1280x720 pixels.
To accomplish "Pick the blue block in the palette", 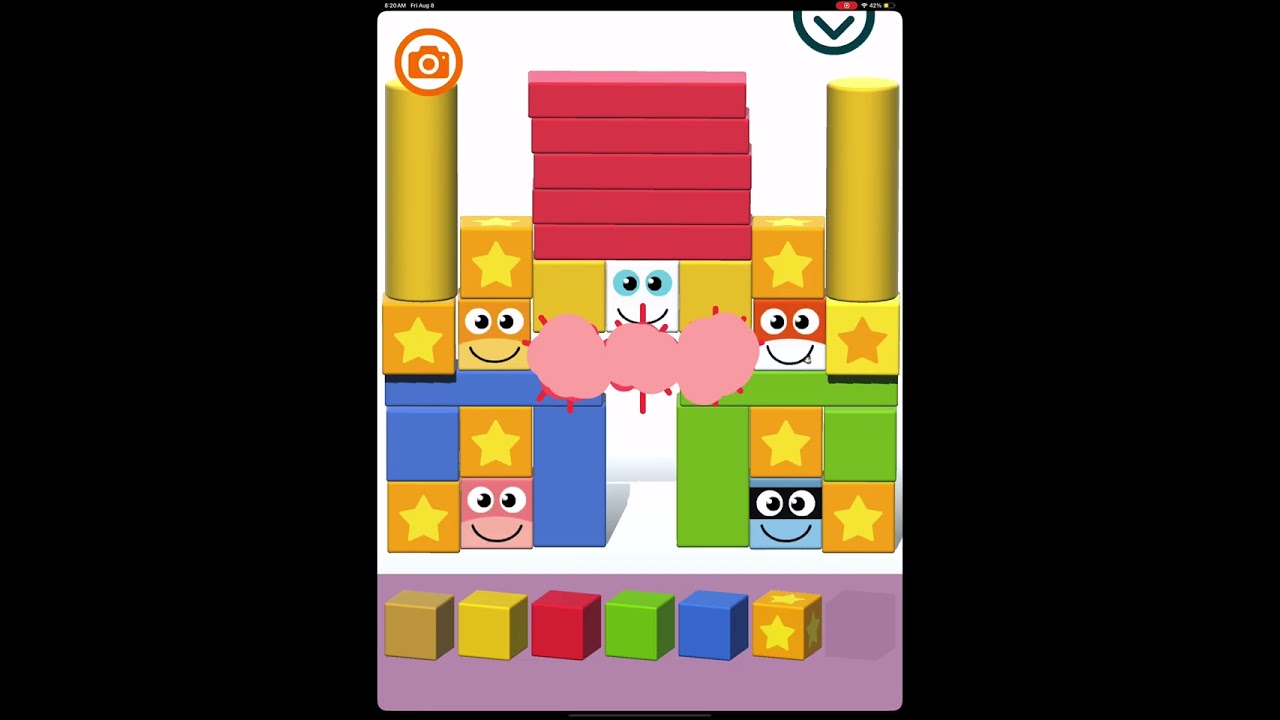I will (x=712, y=625).
